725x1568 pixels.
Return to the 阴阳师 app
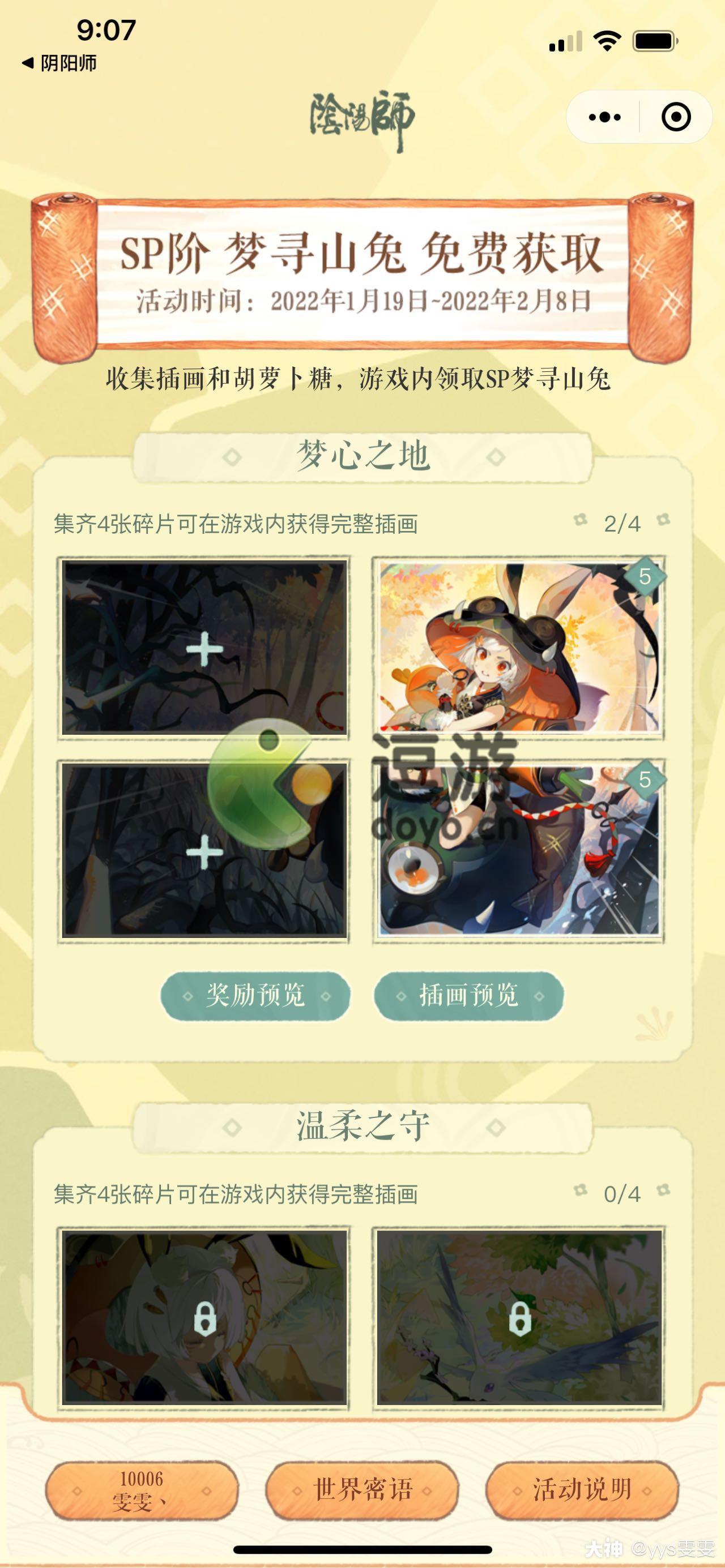tap(59, 63)
